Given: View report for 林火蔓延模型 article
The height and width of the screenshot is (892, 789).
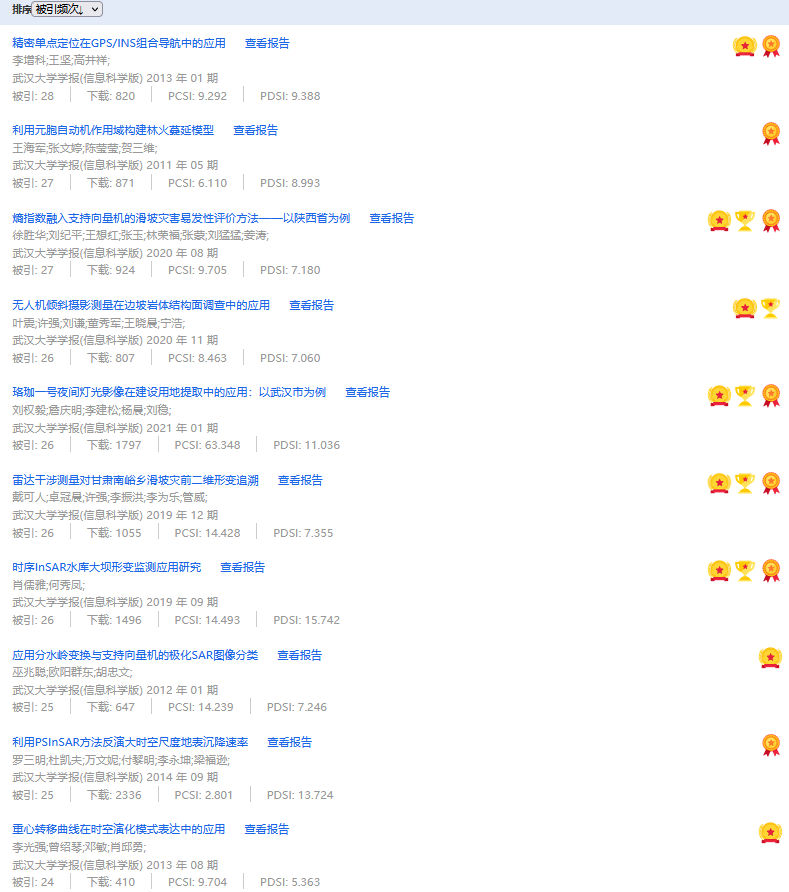Looking at the screenshot, I should click(x=255, y=130).
